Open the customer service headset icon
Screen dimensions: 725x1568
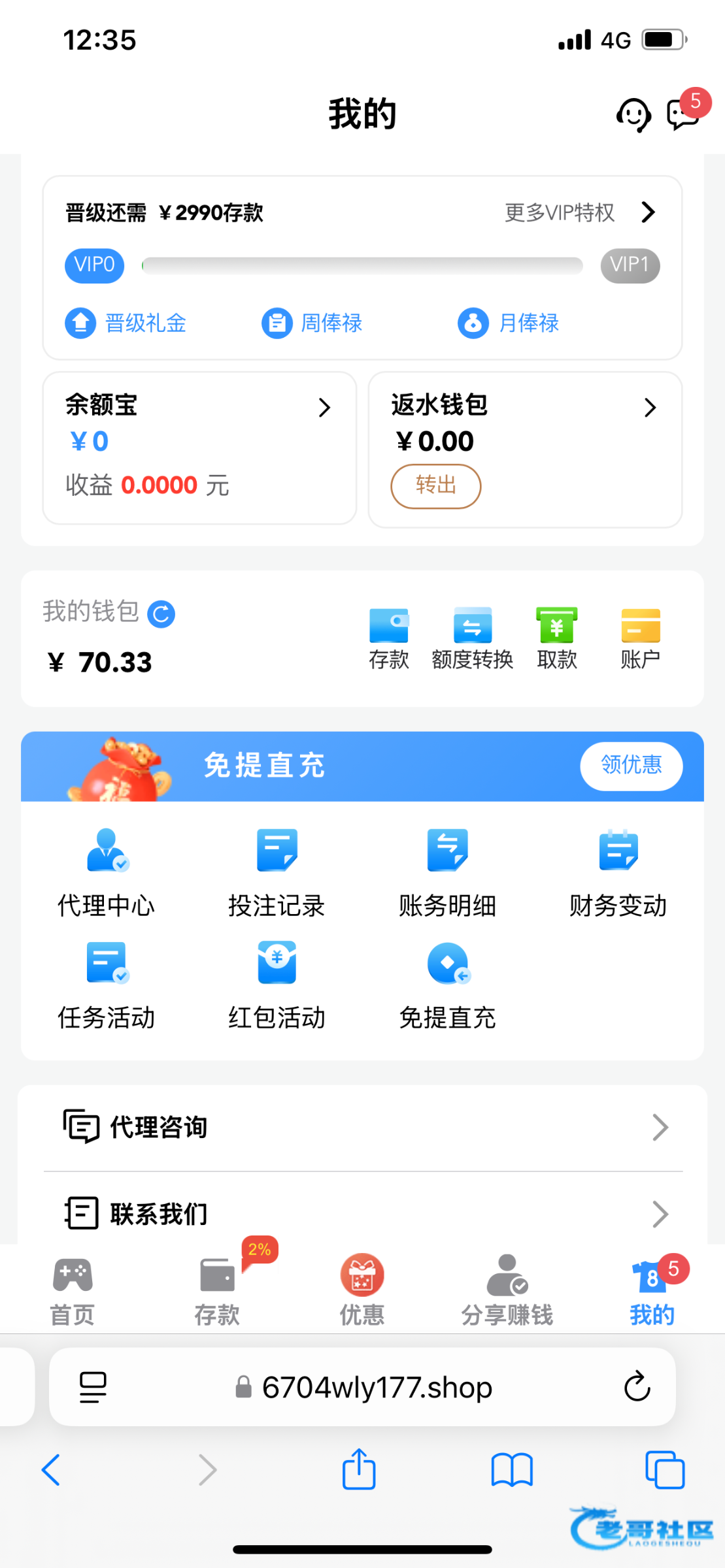point(633,115)
